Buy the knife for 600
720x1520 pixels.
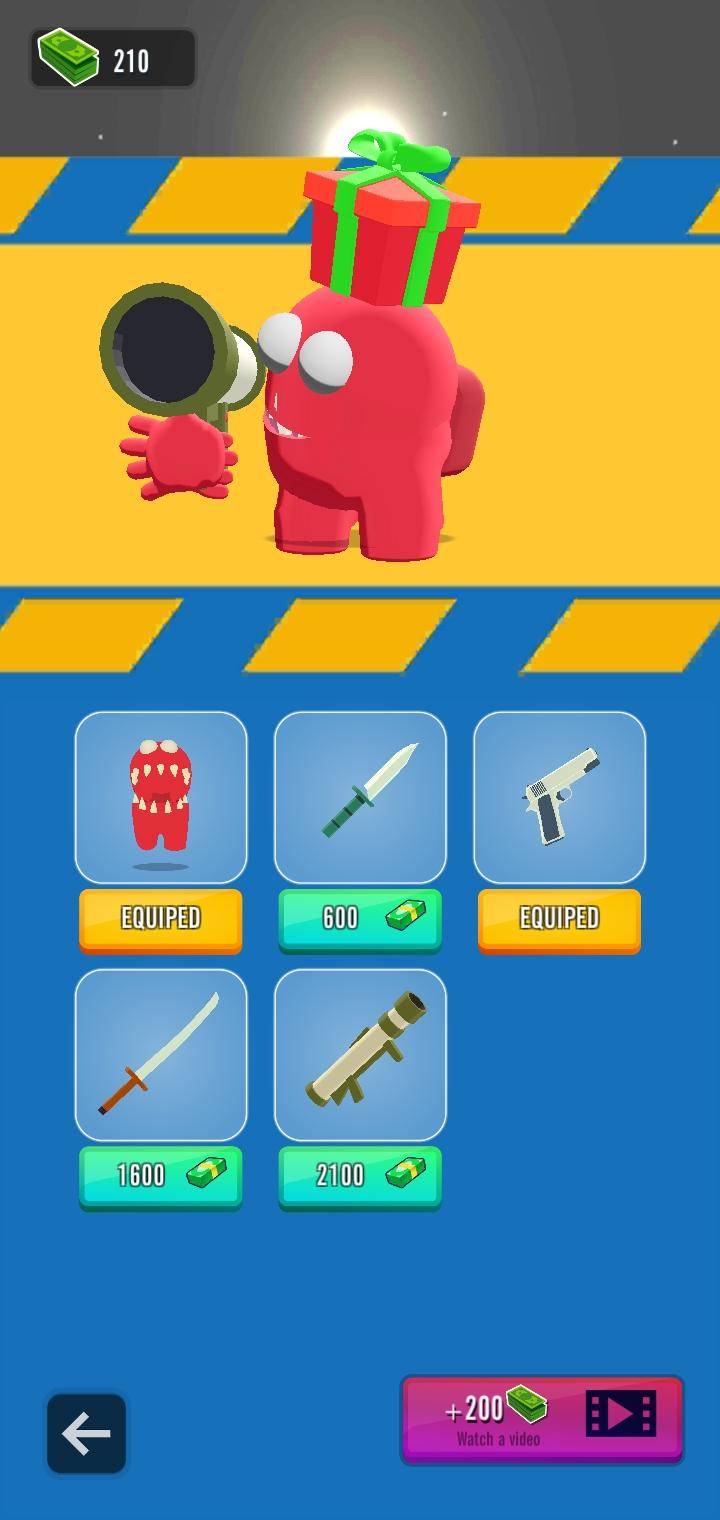(360, 917)
